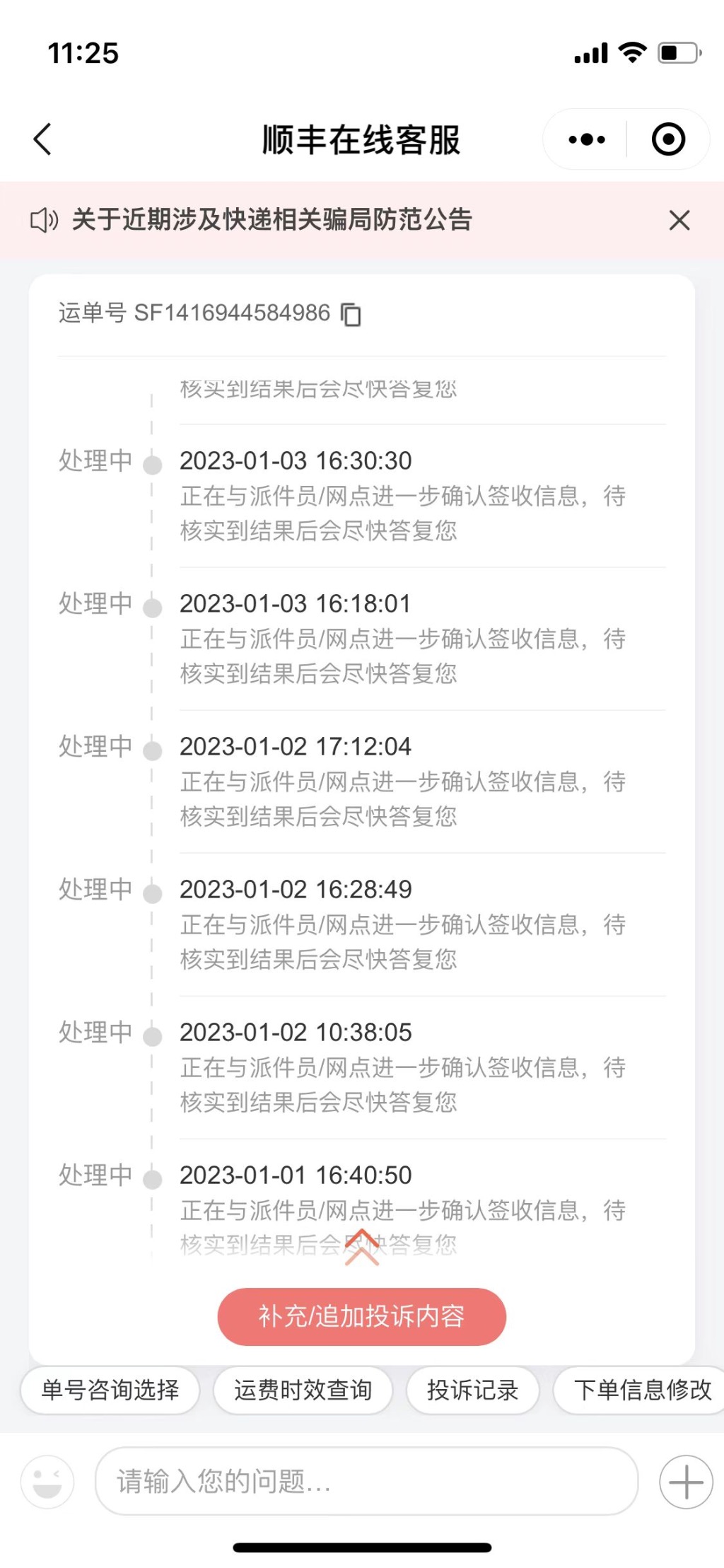Close the mini program via circle icon
The width and height of the screenshot is (724, 1568).
tap(668, 139)
